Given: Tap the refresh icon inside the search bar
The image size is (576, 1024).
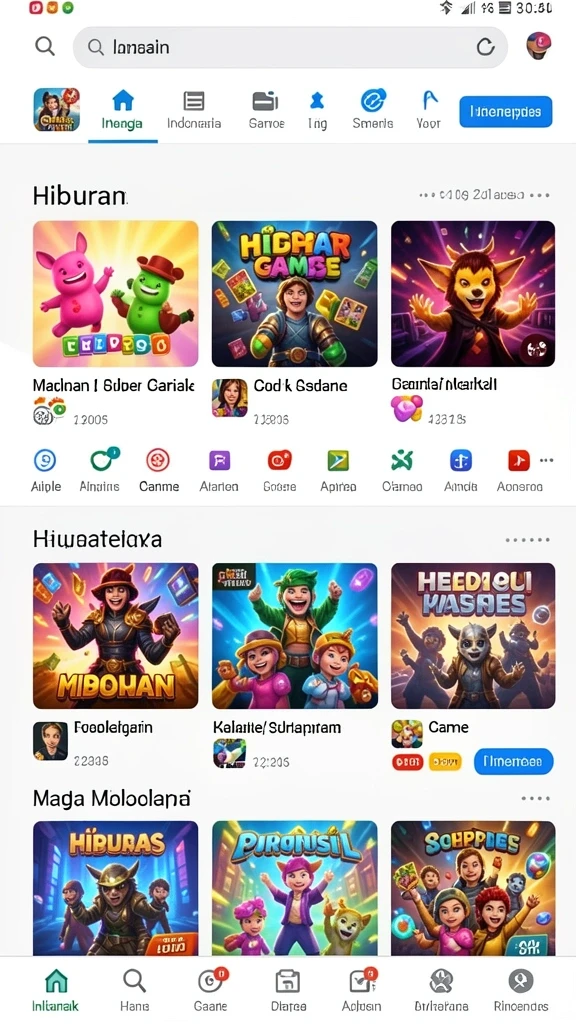Looking at the screenshot, I should (x=485, y=47).
